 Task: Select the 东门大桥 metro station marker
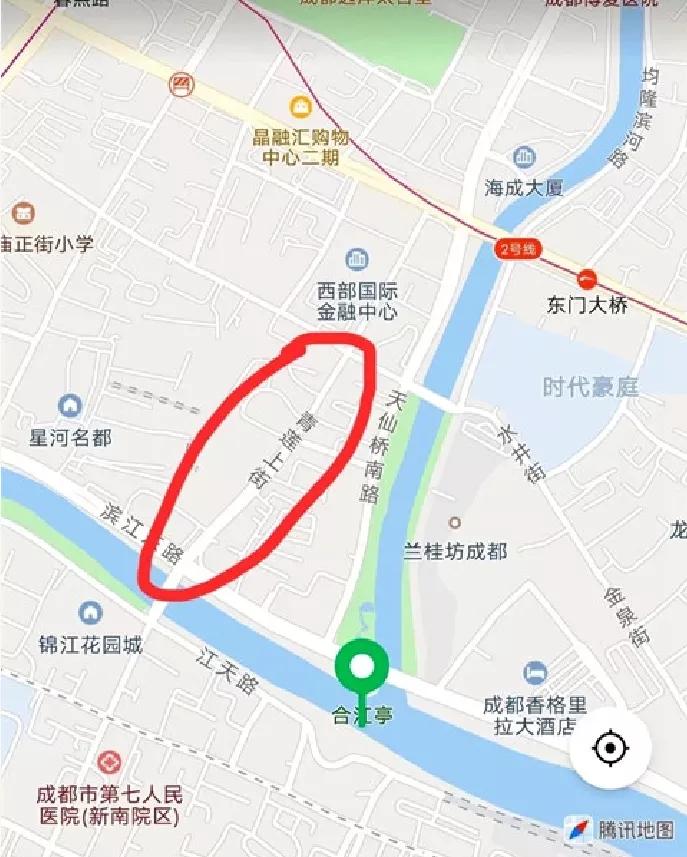pos(587,278)
